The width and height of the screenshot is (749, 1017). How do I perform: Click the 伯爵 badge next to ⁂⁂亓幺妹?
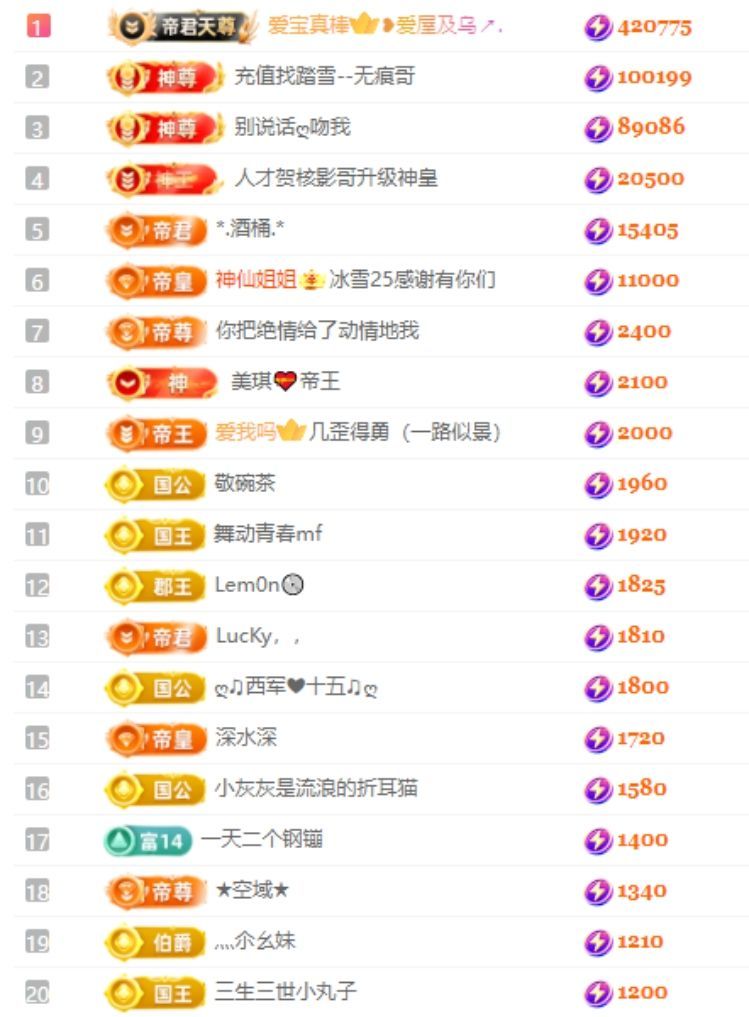(156, 942)
